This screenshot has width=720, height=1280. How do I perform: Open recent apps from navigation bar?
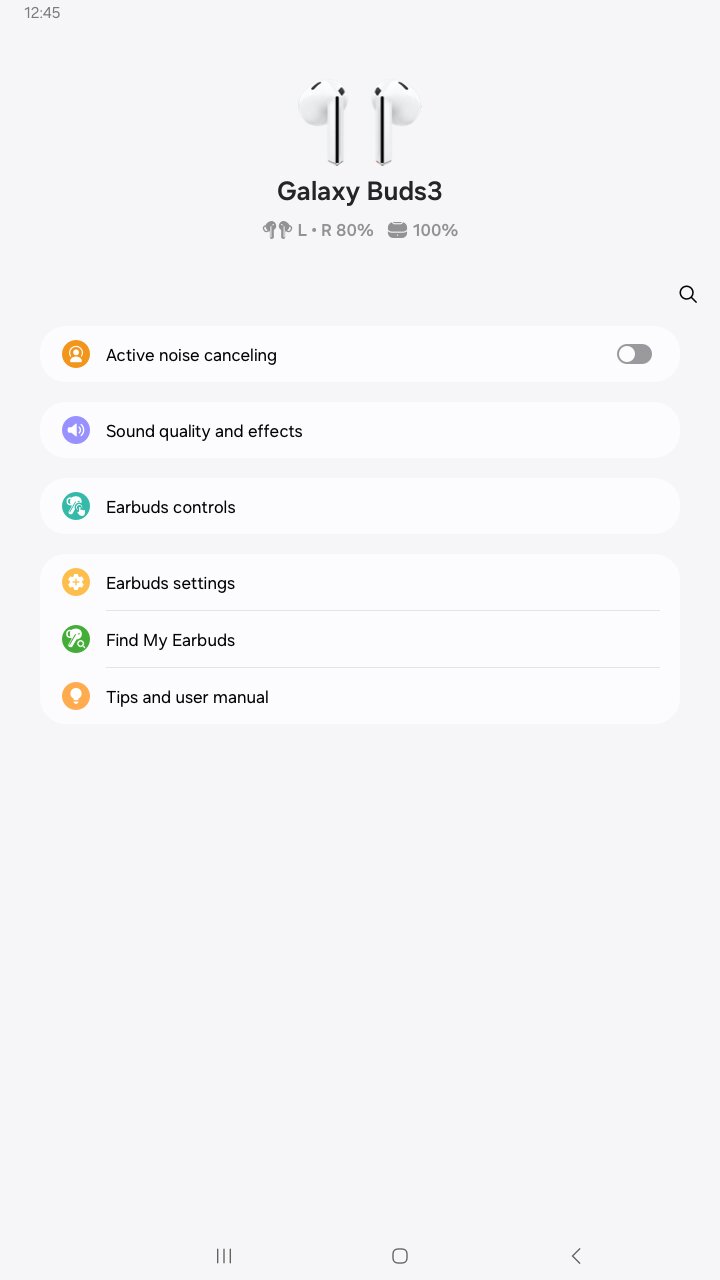224,1256
